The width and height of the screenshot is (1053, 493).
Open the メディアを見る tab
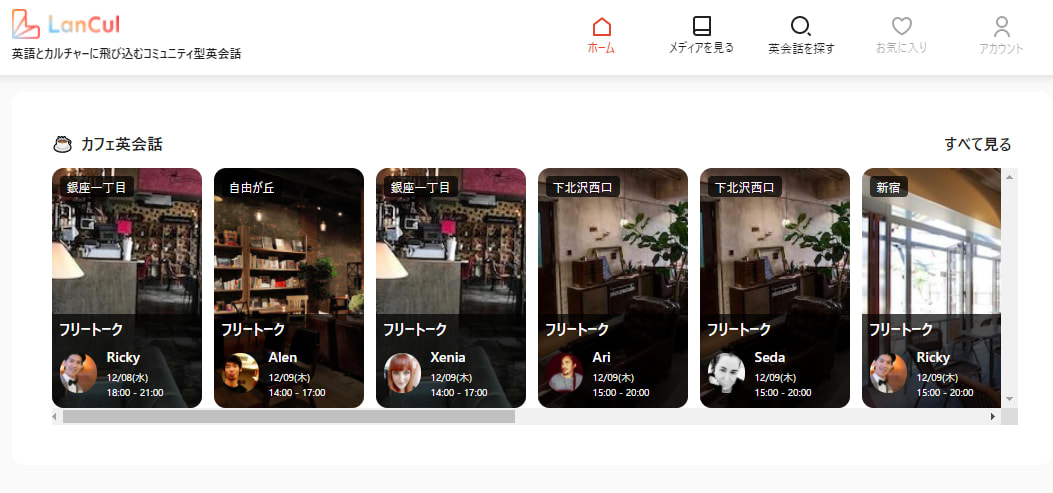701,35
